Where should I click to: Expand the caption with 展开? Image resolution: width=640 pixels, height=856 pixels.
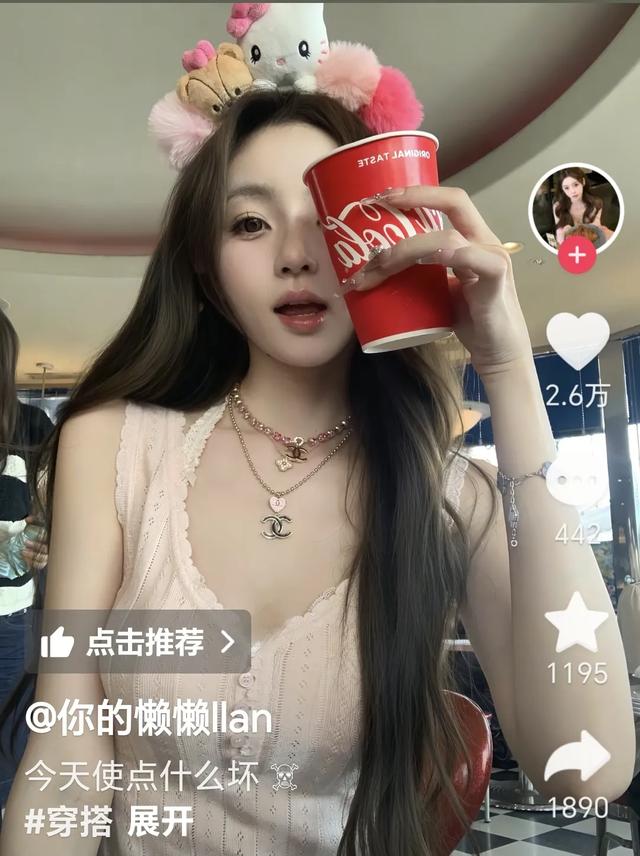pos(160,821)
